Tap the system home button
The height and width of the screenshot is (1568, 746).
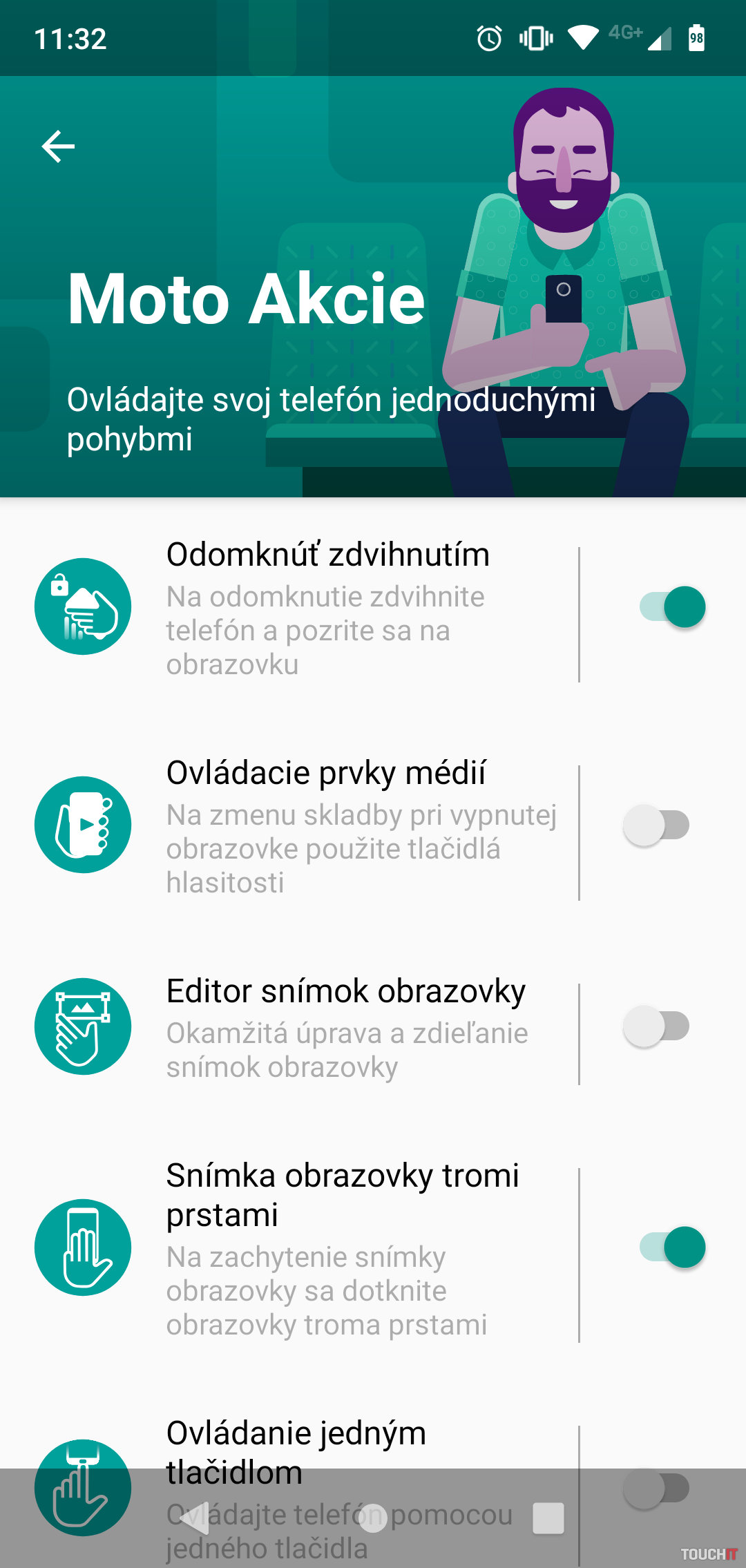[x=373, y=1518]
